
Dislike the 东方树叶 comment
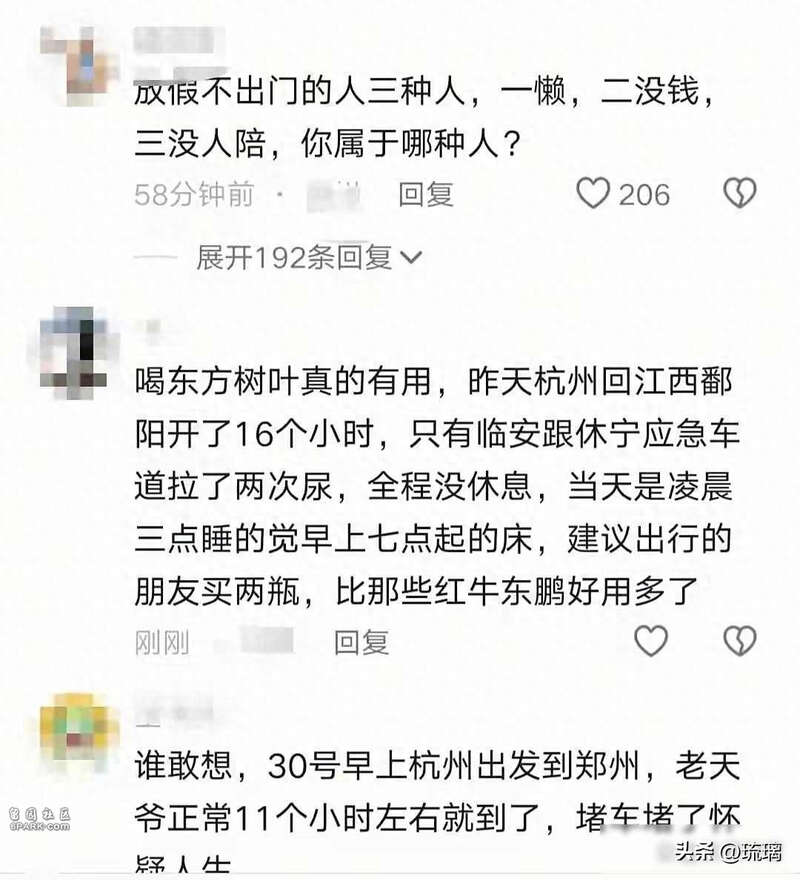[740, 640]
